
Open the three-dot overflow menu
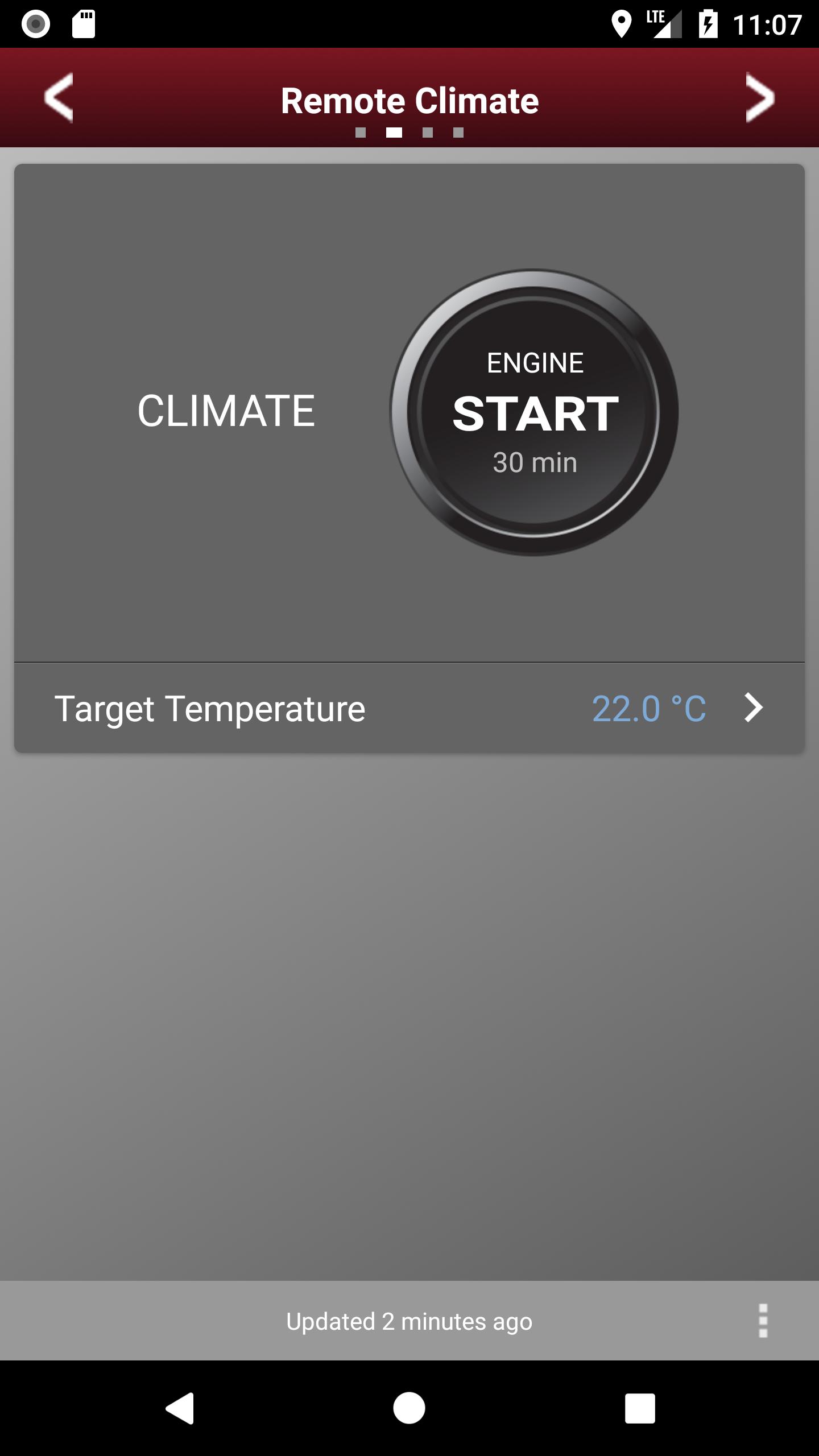click(763, 1321)
